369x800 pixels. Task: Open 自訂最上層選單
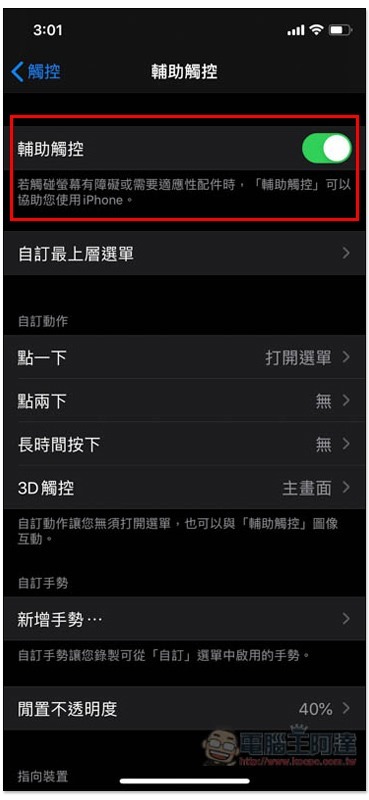tap(184, 253)
